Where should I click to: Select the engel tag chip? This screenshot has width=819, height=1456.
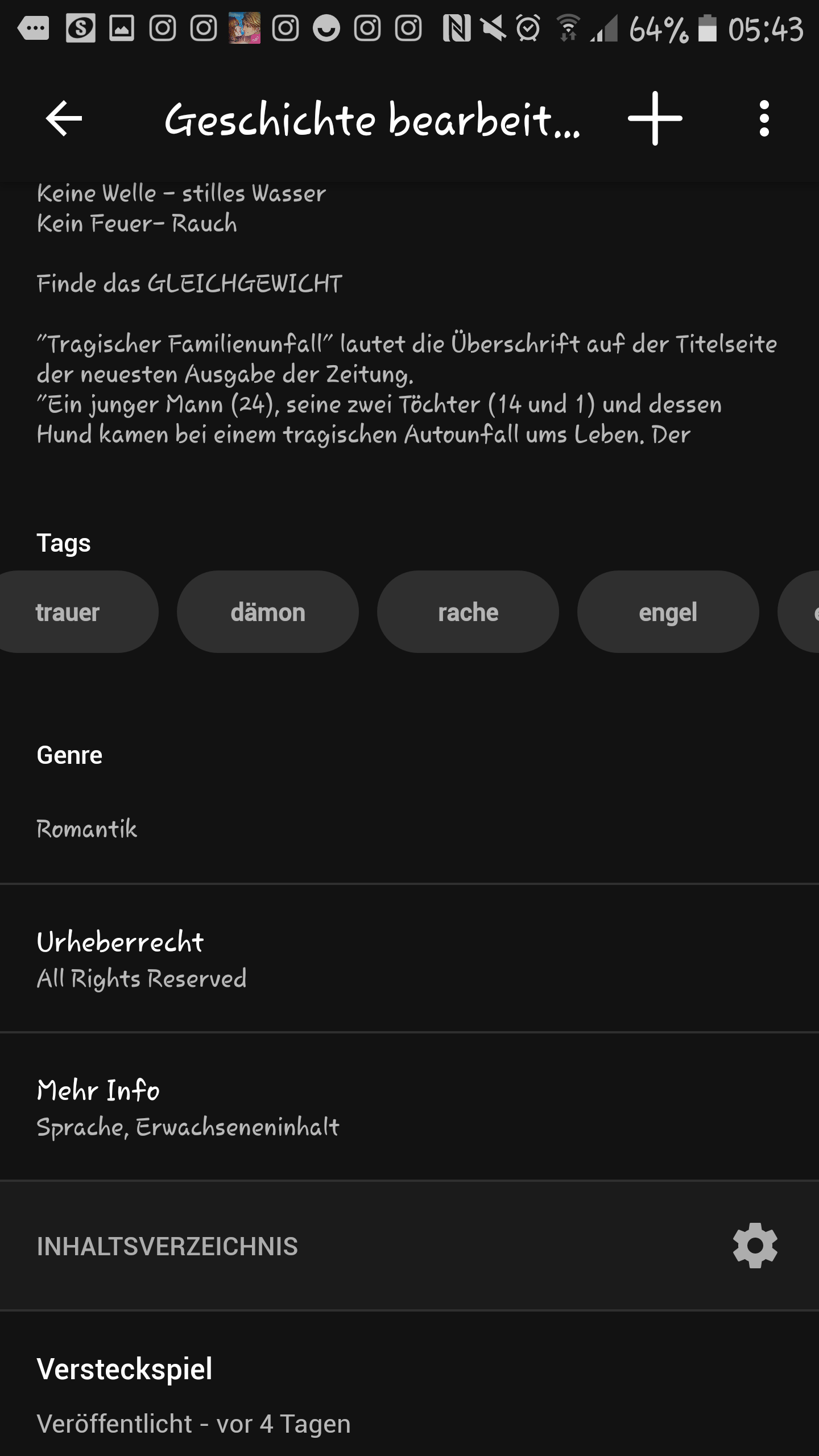(668, 611)
